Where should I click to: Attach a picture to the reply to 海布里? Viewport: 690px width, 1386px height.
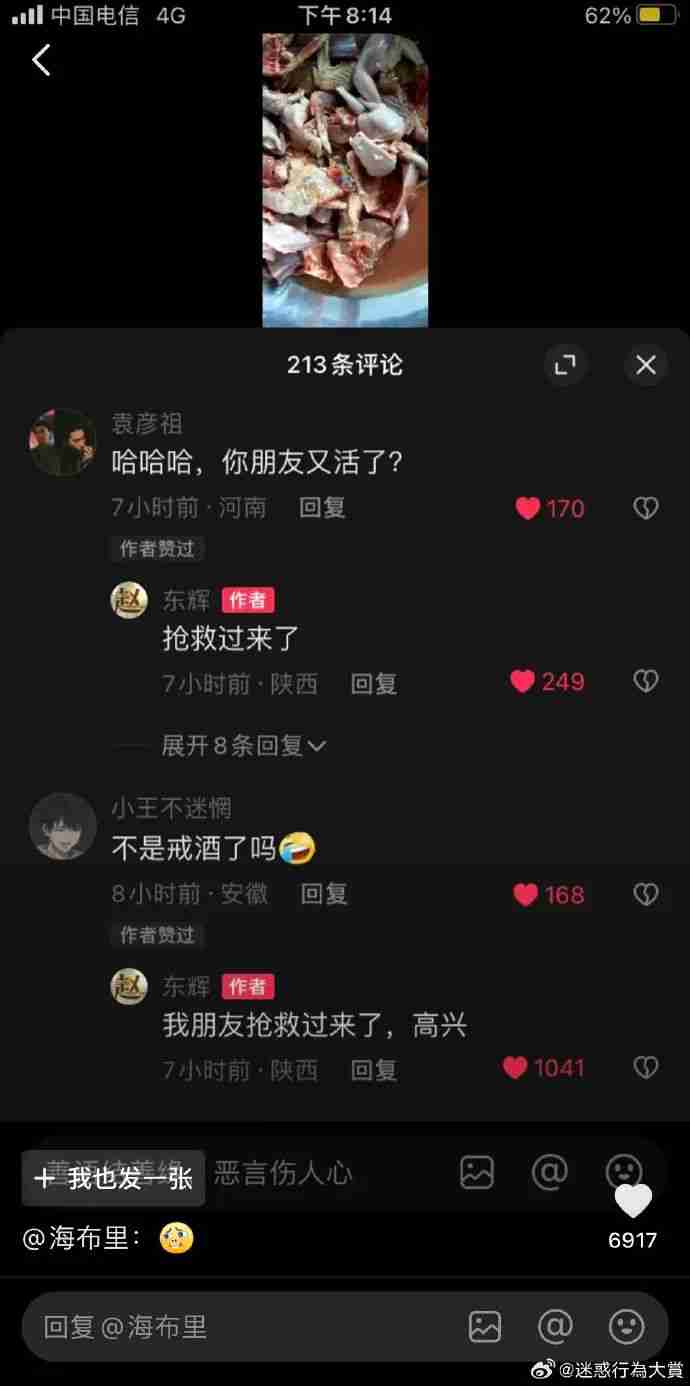tap(485, 1327)
